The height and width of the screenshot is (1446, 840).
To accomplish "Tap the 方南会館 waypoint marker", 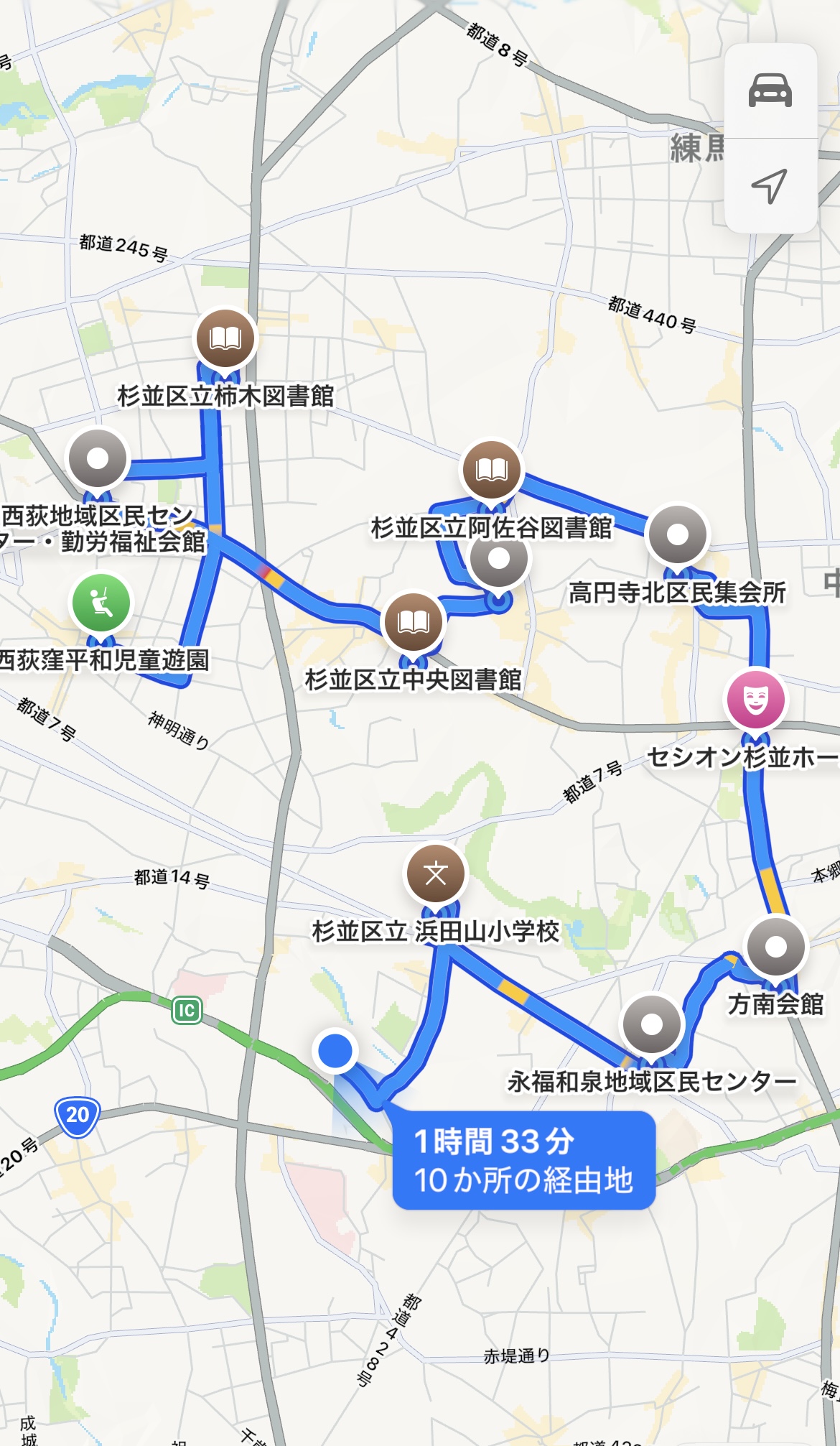I will tap(776, 947).
